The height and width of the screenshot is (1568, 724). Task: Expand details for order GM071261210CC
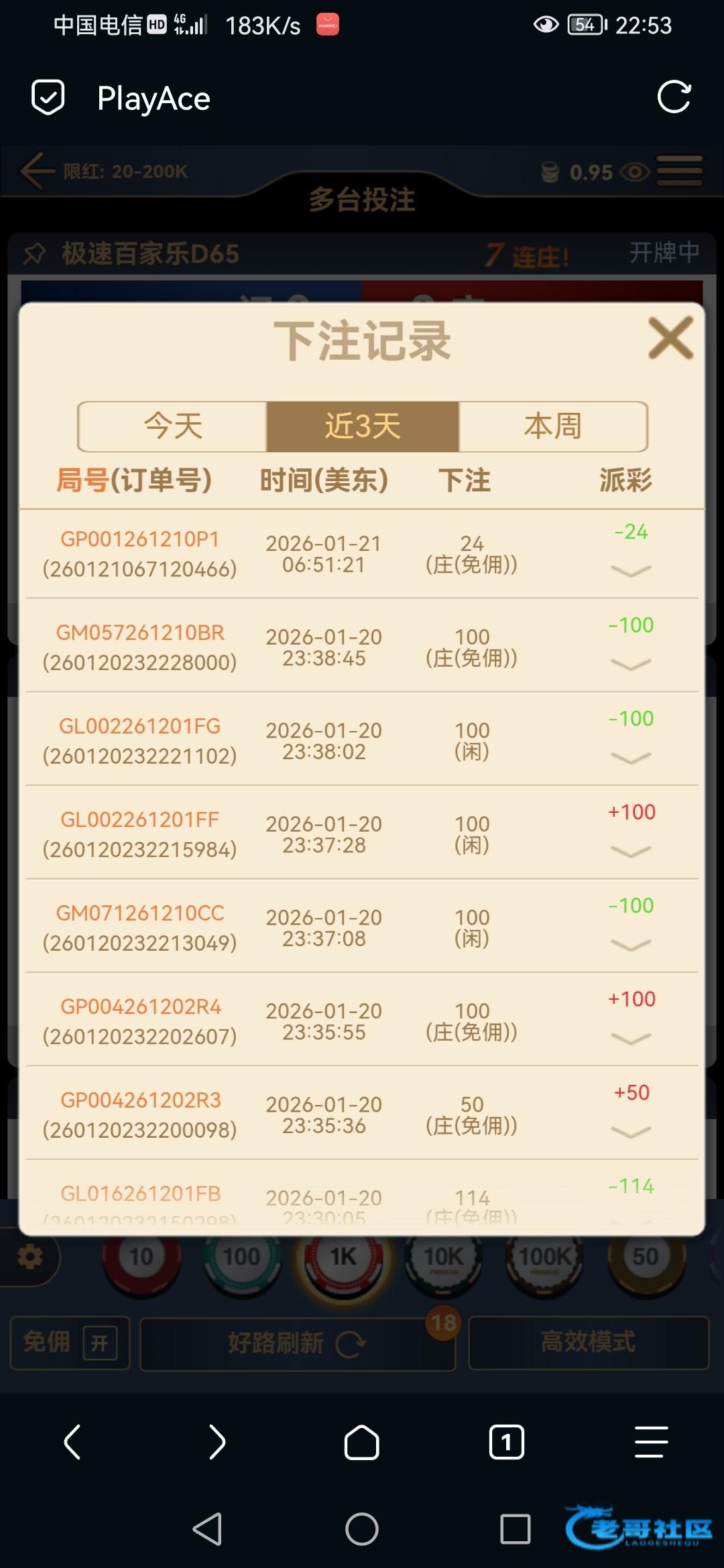click(x=631, y=945)
